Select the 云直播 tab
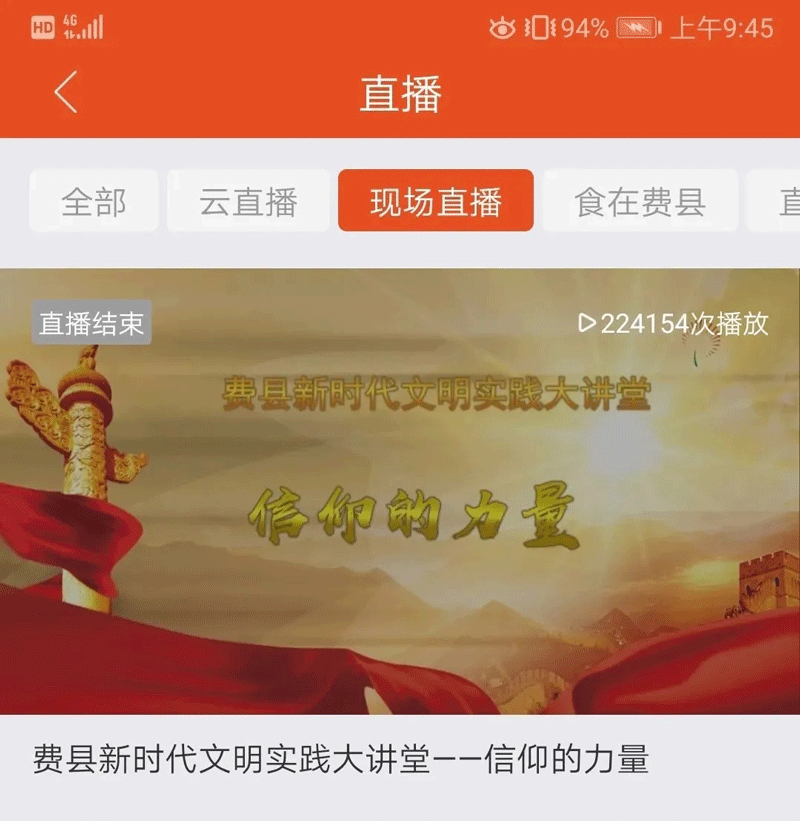This screenshot has height=821, width=800. coord(248,201)
